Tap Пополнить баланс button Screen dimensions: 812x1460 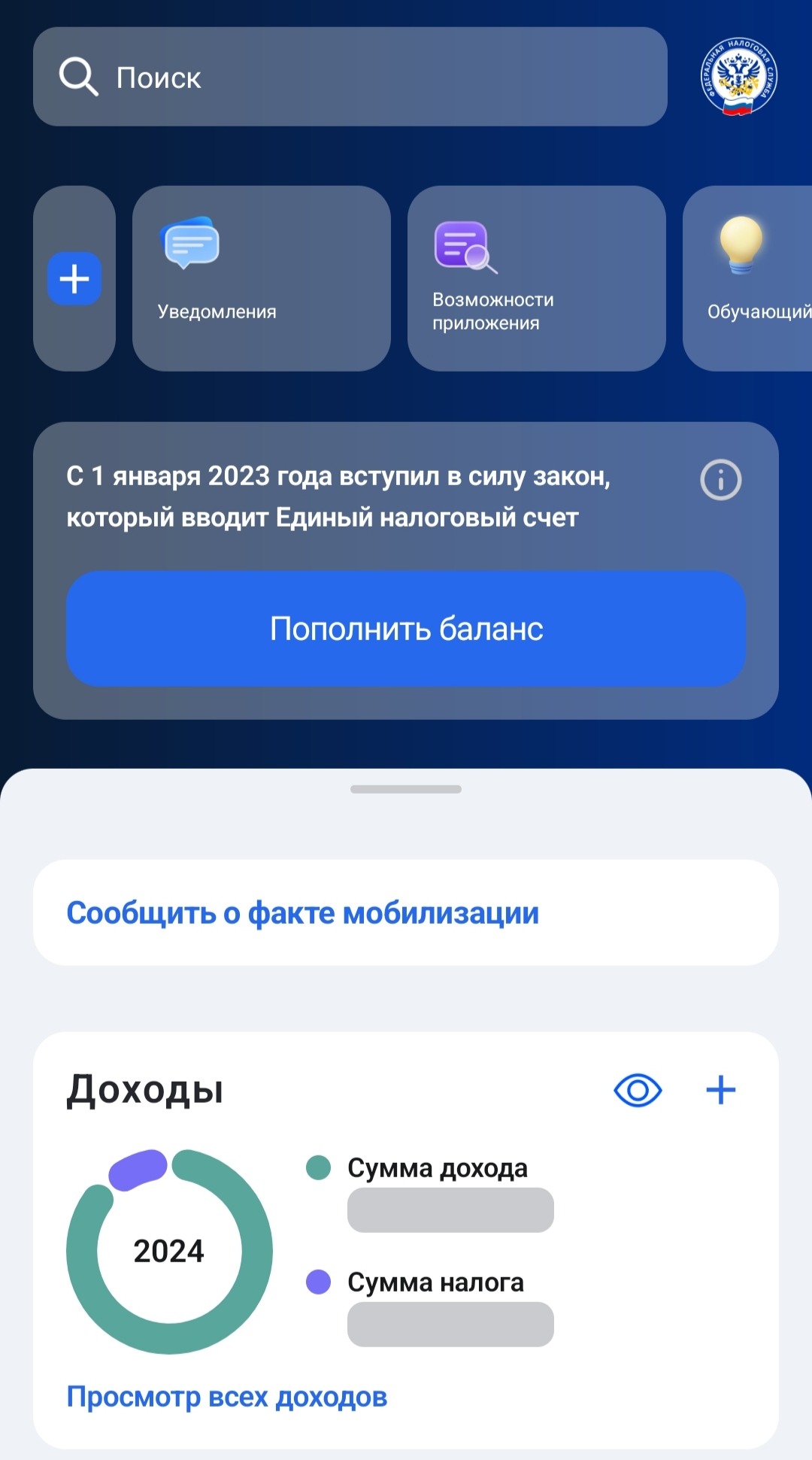[x=406, y=629]
